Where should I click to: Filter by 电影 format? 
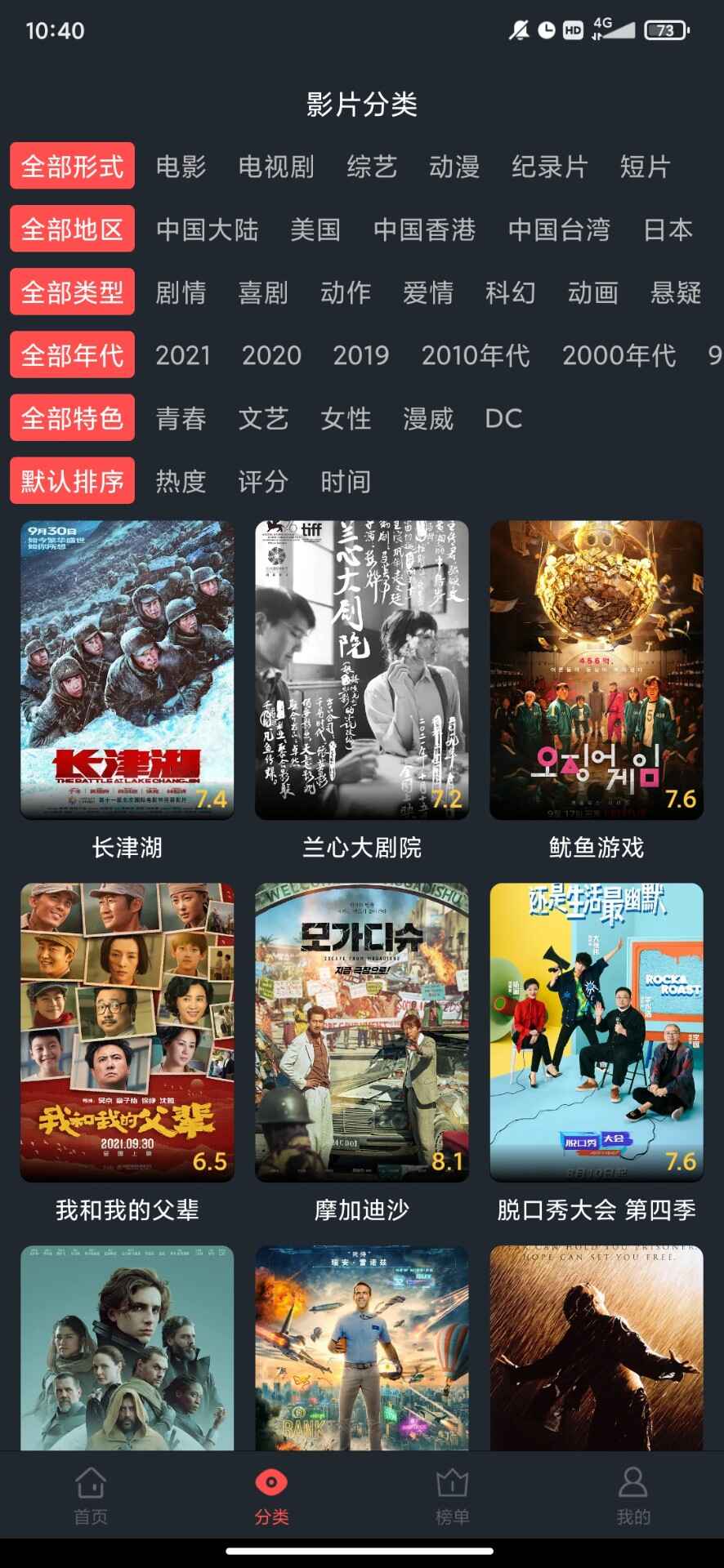click(181, 167)
